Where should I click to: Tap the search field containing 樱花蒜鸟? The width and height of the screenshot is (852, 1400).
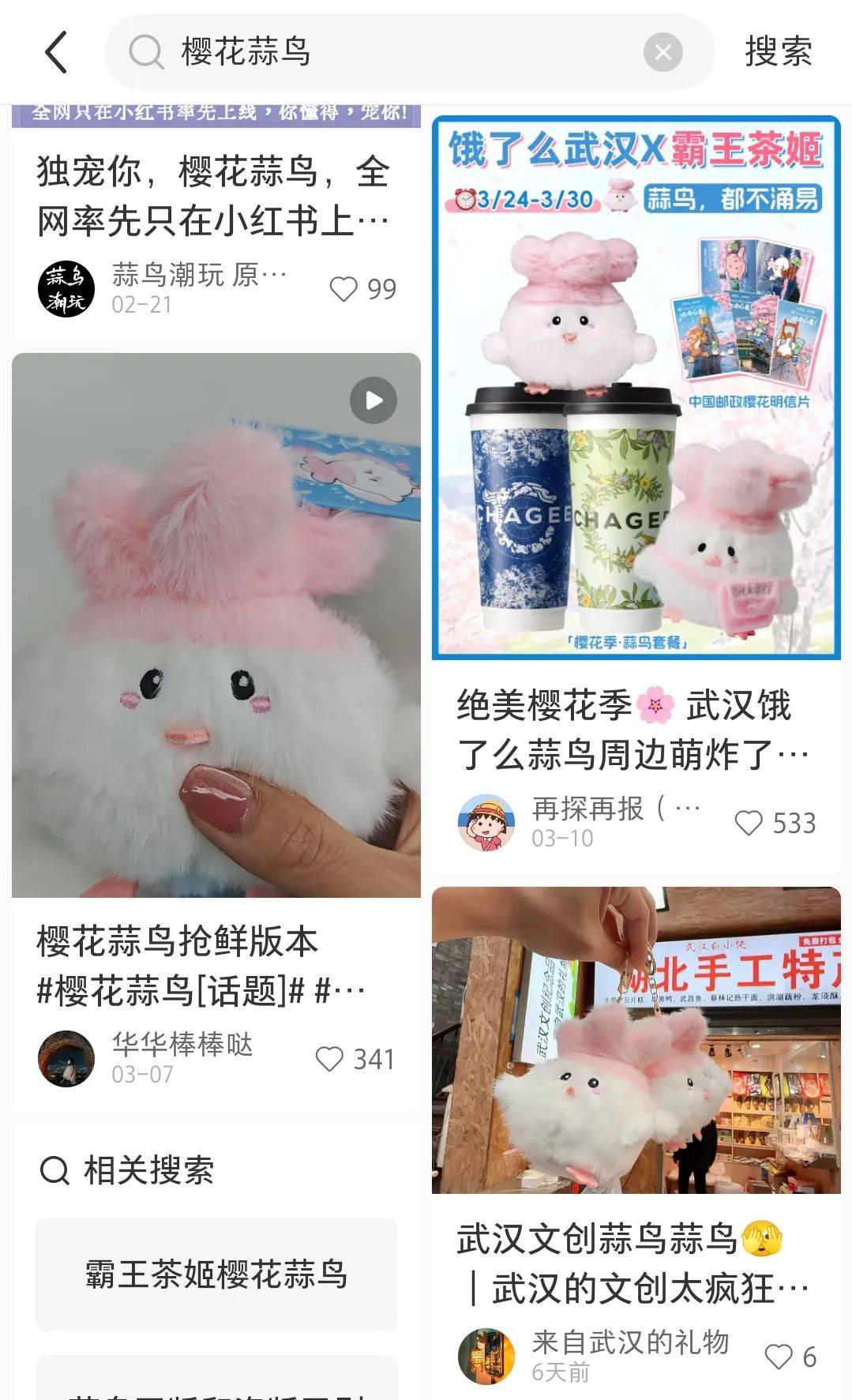point(409,52)
